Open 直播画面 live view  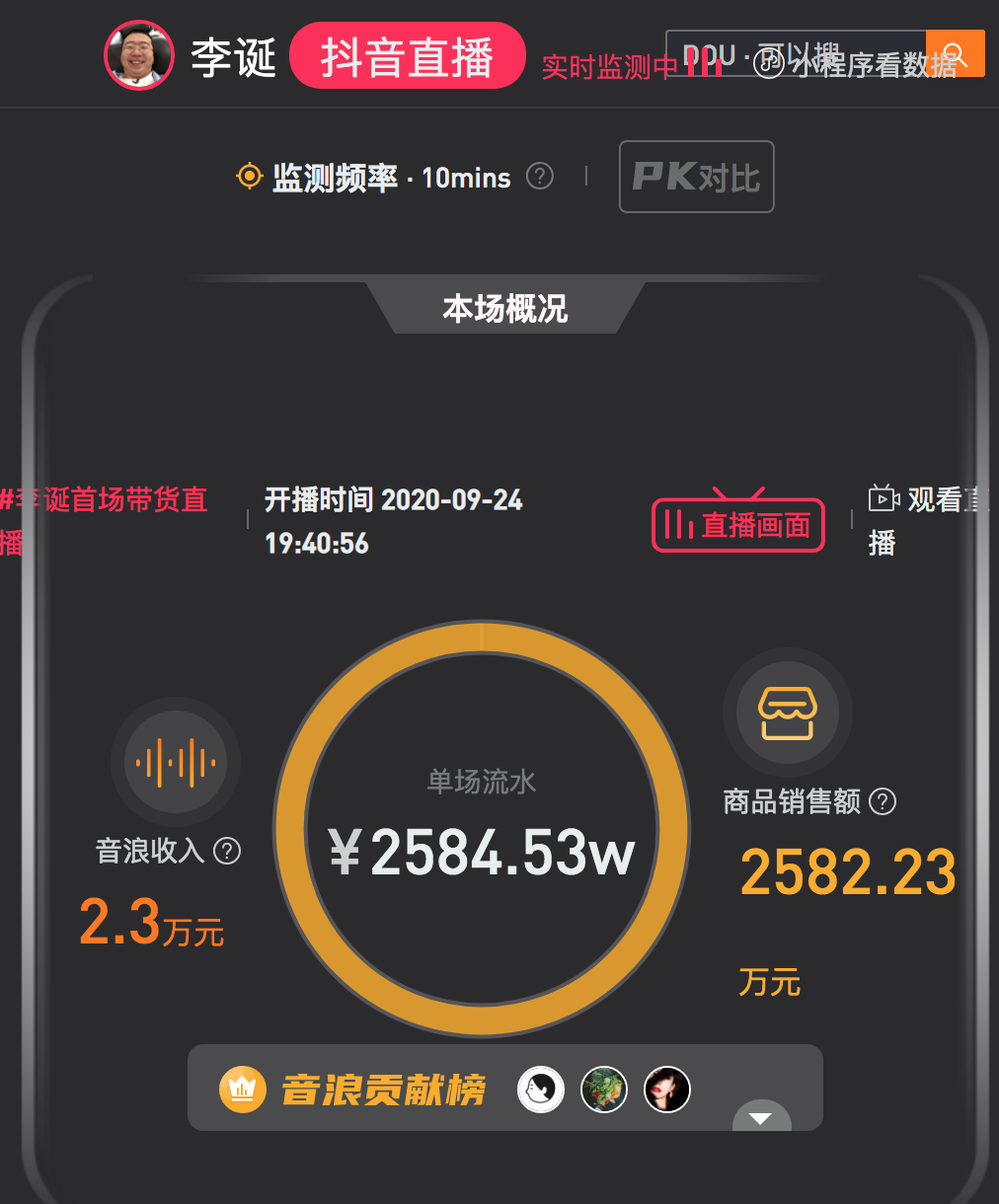[x=738, y=525]
